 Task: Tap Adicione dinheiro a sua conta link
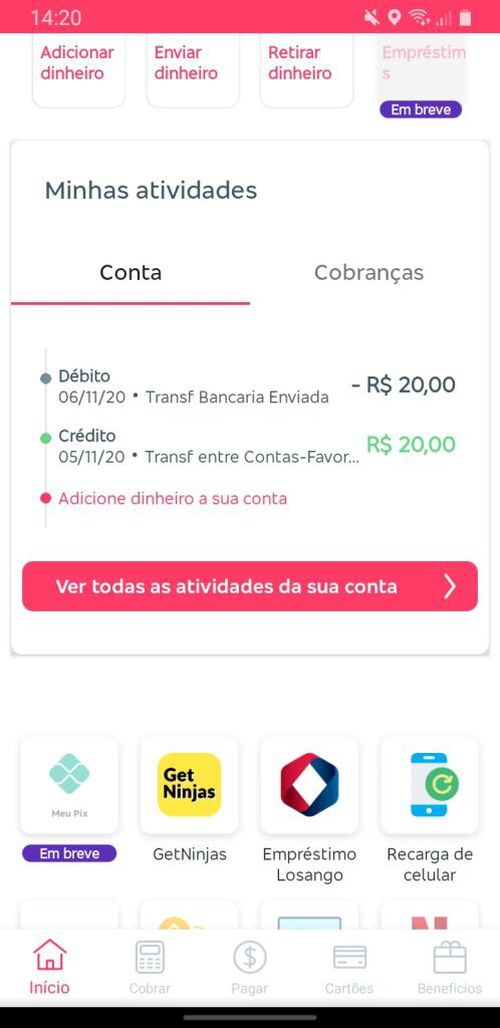pos(172,498)
